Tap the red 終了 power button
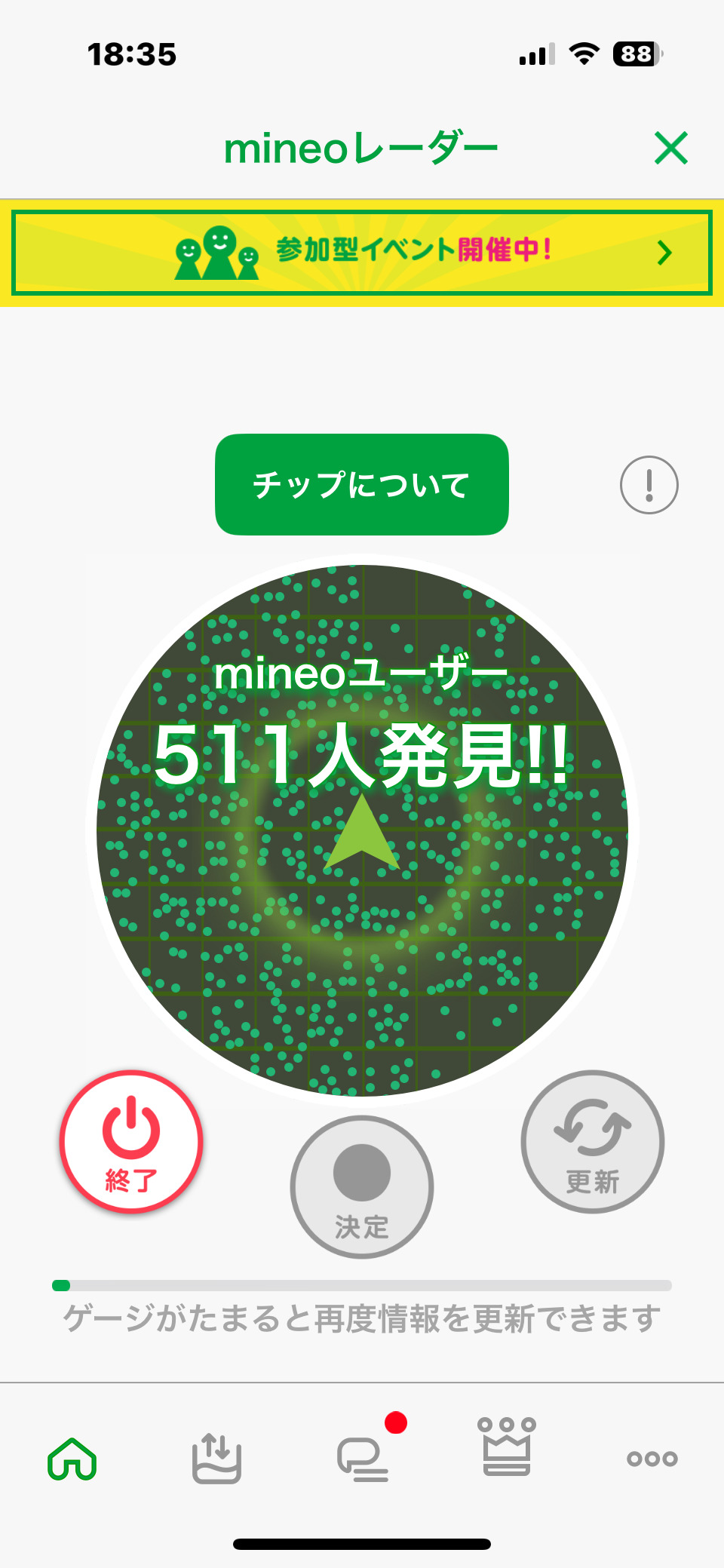The image size is (724, 1568). pyautogui.click(x=131, y=1141)
